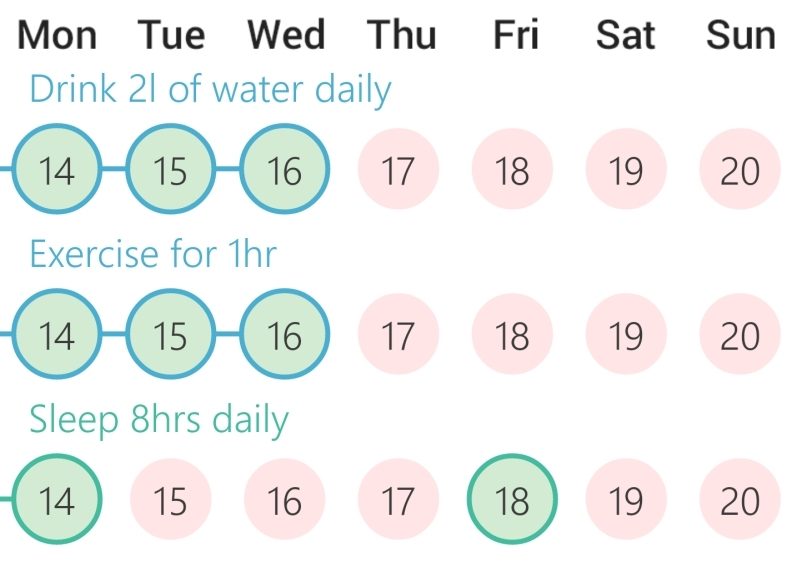Image resolution: width=800 pixels, height=566 pixels.
Task: Check off day 17 for Exercise for 1hr
Action: (398, 334)
